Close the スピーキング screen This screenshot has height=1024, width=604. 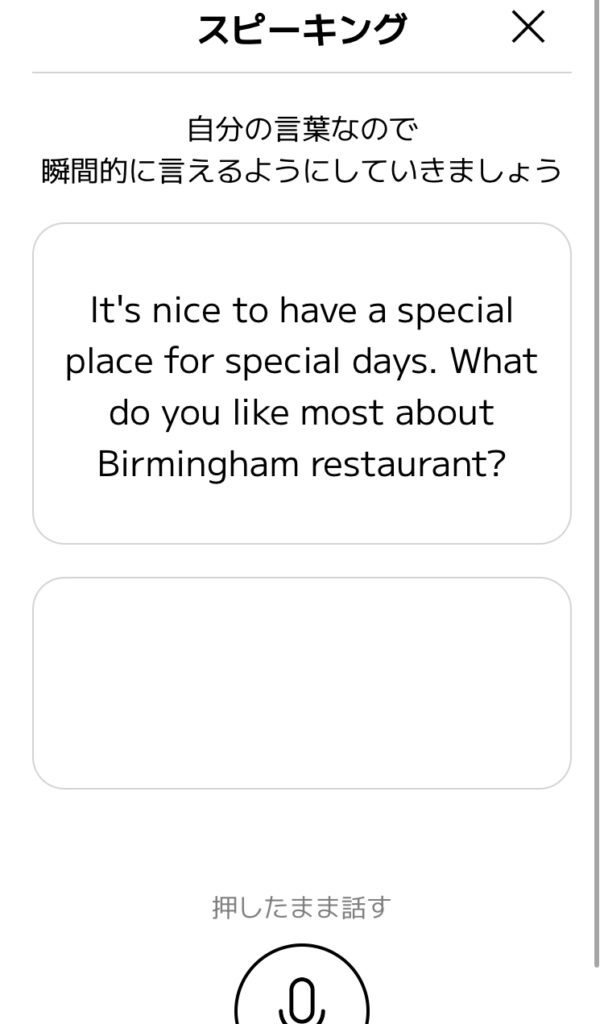tap(528, 27)
